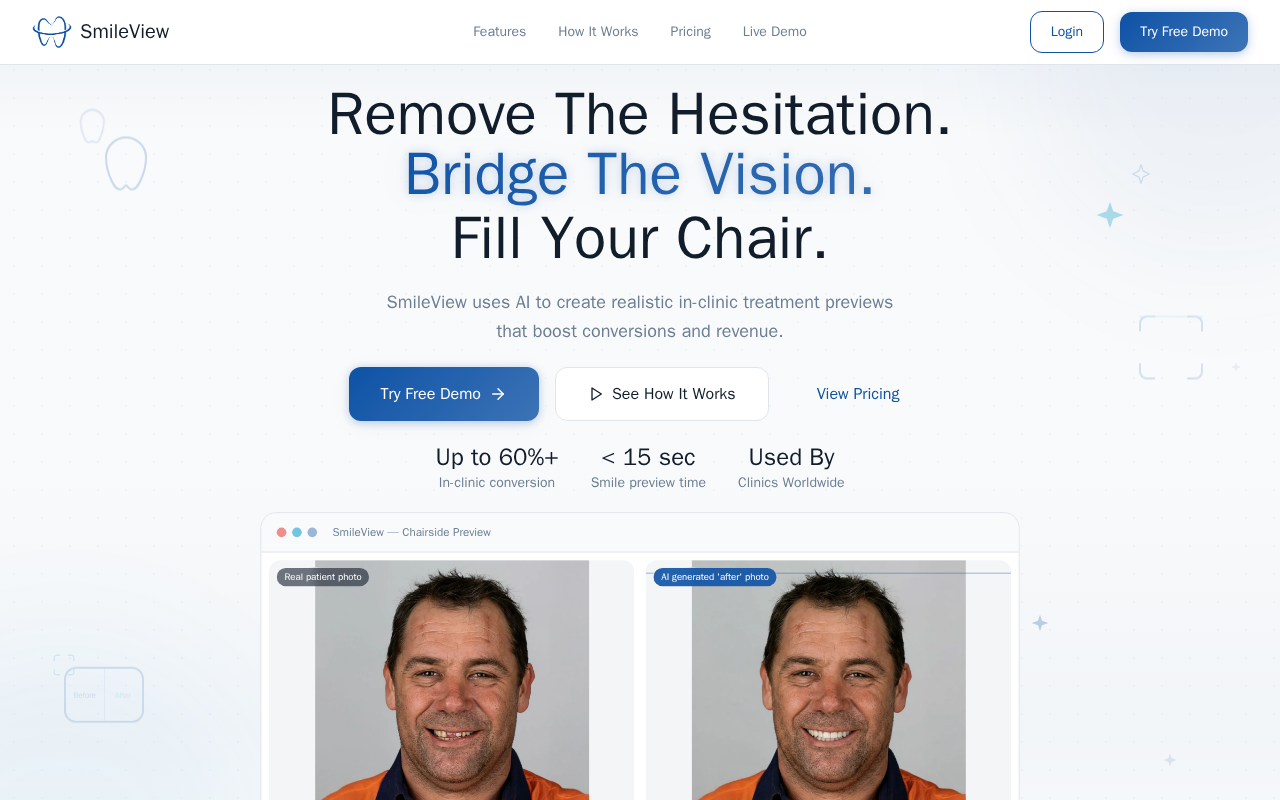This screenshot has width=1280, height=800.
Task: Go to Live Demo
Action: point(774,32)
